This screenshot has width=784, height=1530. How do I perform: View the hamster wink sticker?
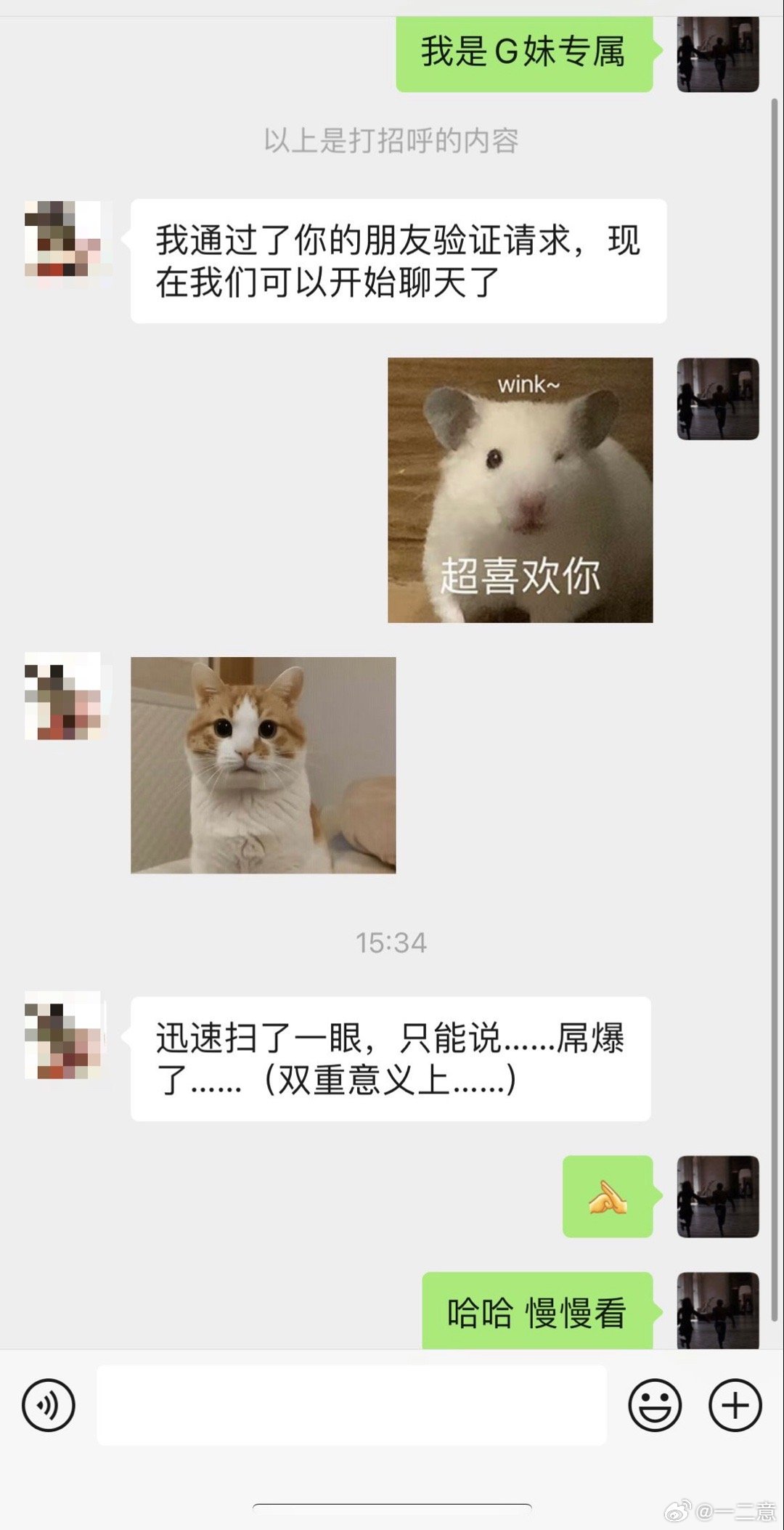(520, 490)
